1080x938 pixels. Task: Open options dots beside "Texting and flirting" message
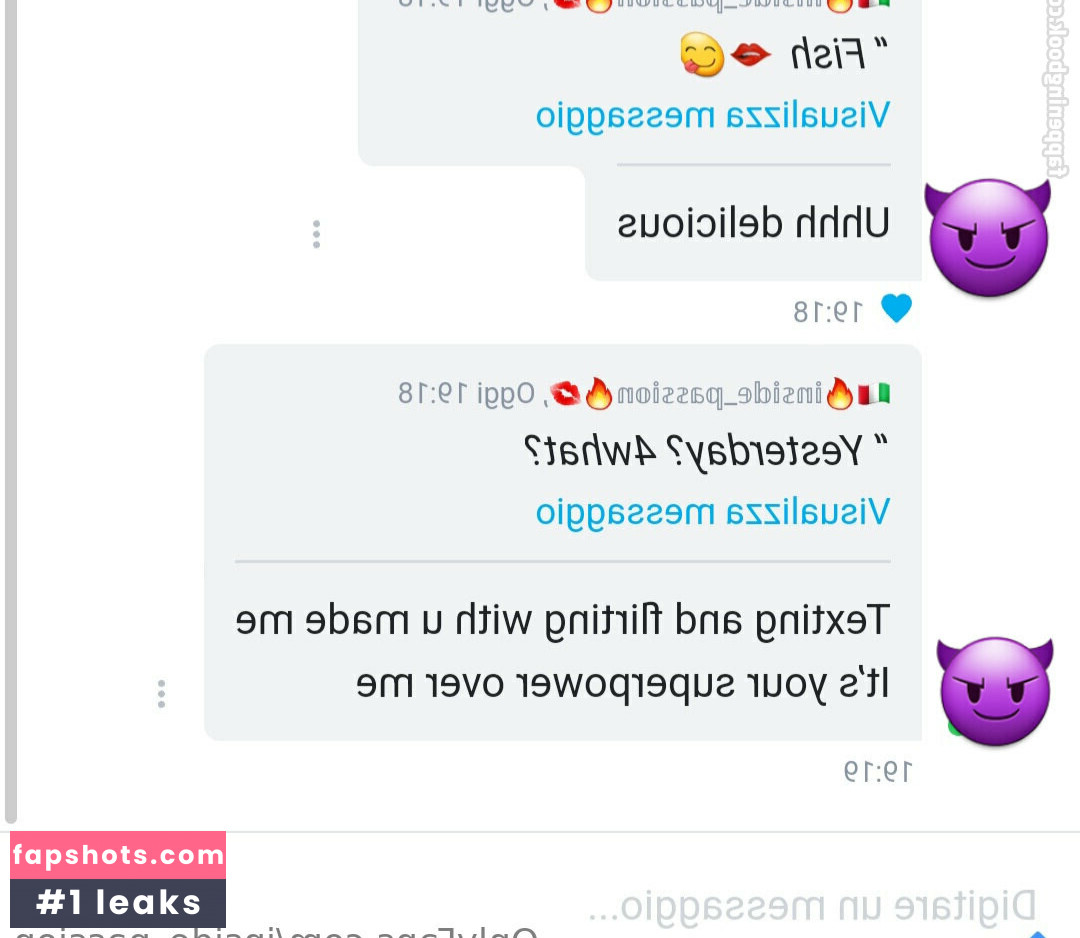coord(161,694)
